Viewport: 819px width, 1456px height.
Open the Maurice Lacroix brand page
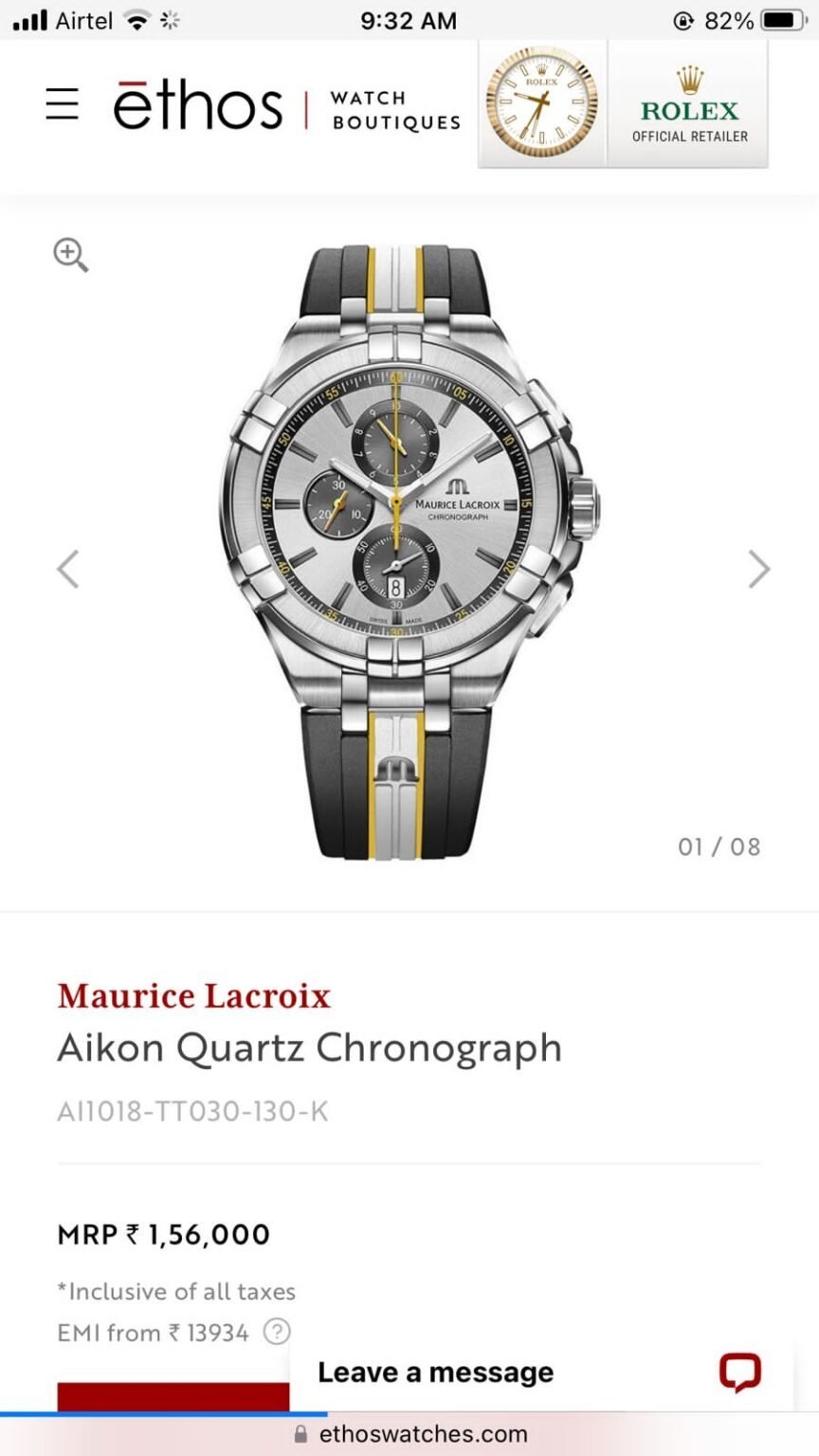tap(194, 996)
